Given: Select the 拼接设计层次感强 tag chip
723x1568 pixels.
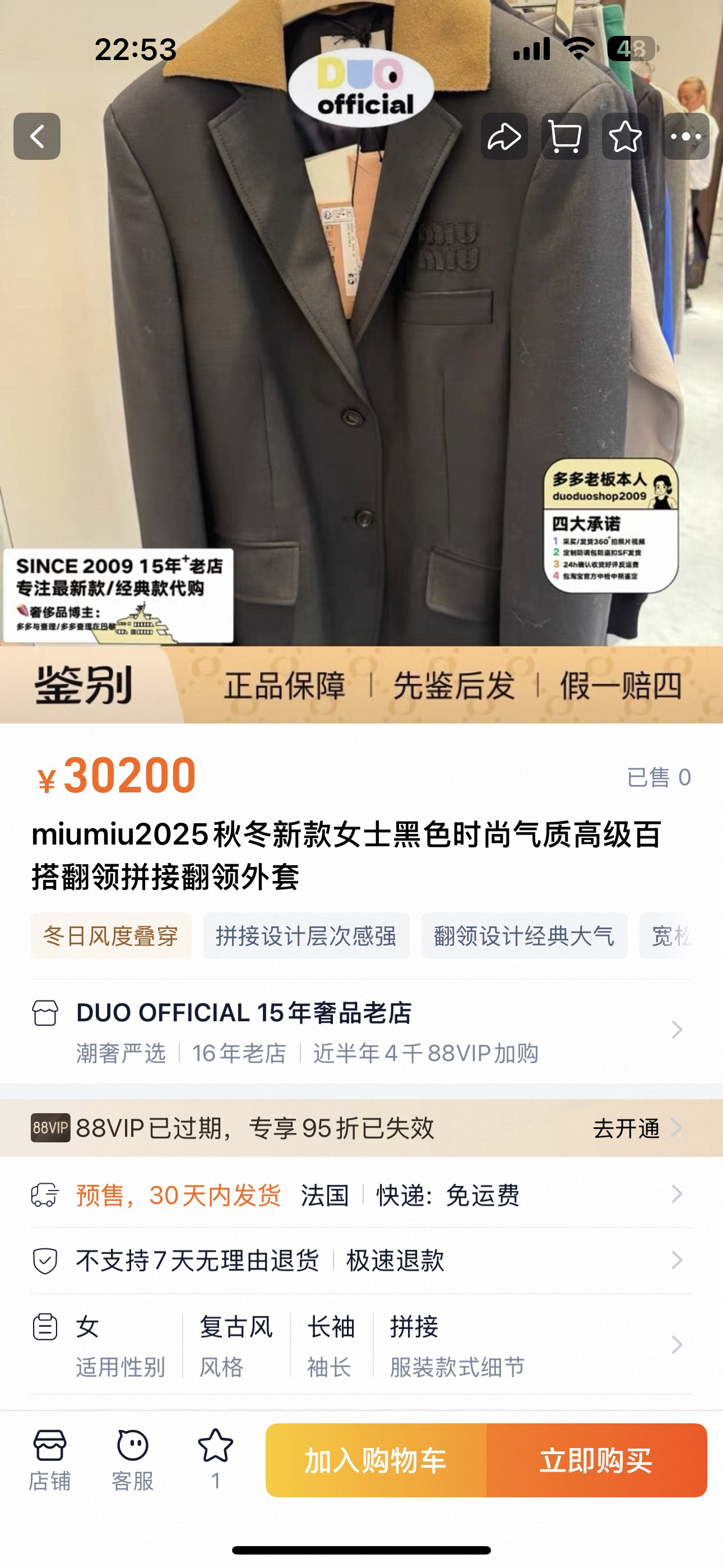Looking at the screenshot, I should [306, 935].
